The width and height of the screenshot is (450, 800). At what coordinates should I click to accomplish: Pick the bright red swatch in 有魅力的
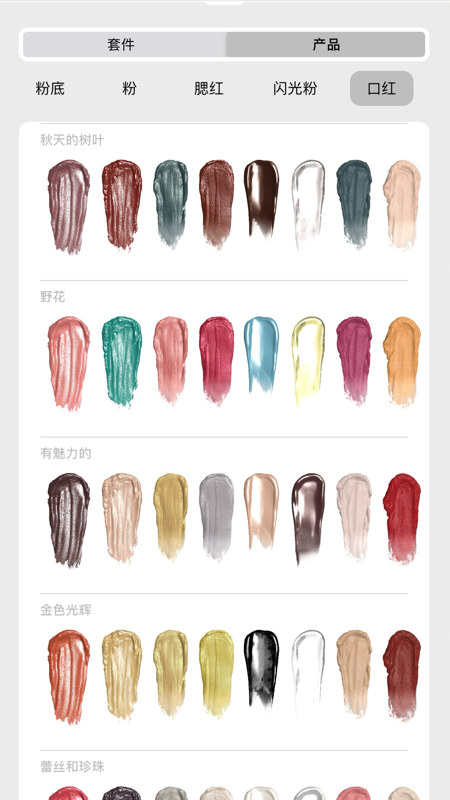coord(402,518)
